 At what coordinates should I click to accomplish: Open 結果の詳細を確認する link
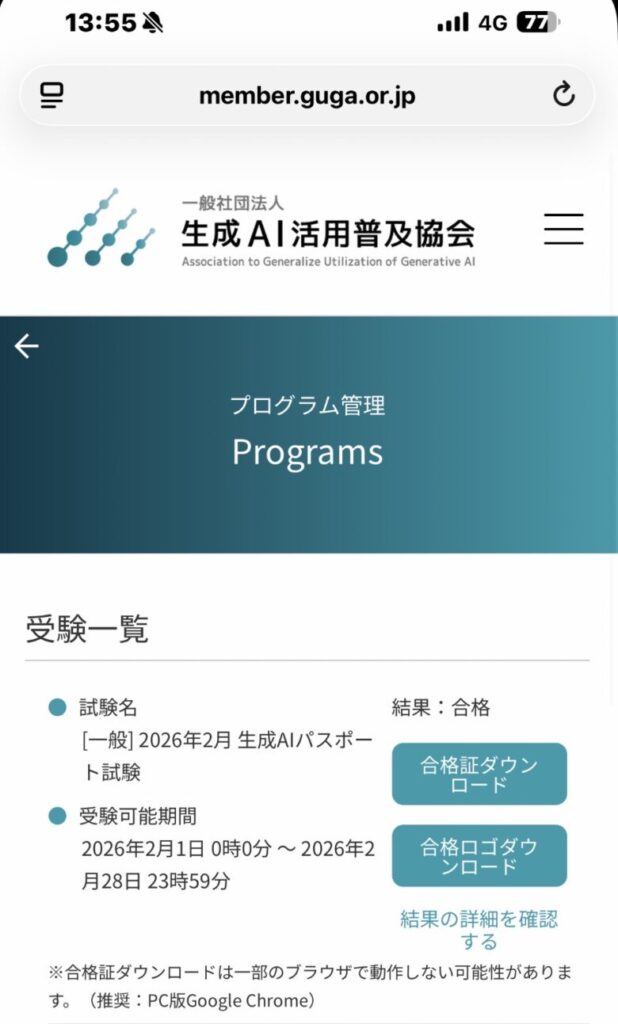tap(479, 929)
